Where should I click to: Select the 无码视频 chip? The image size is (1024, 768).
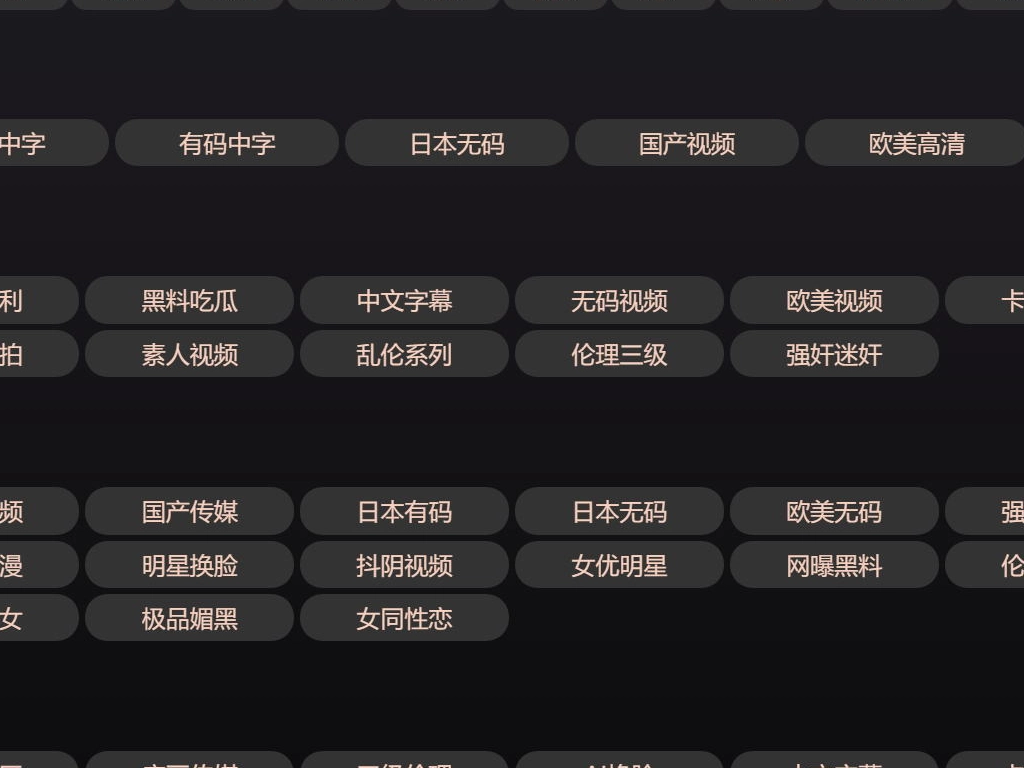[x=619, y=300]
